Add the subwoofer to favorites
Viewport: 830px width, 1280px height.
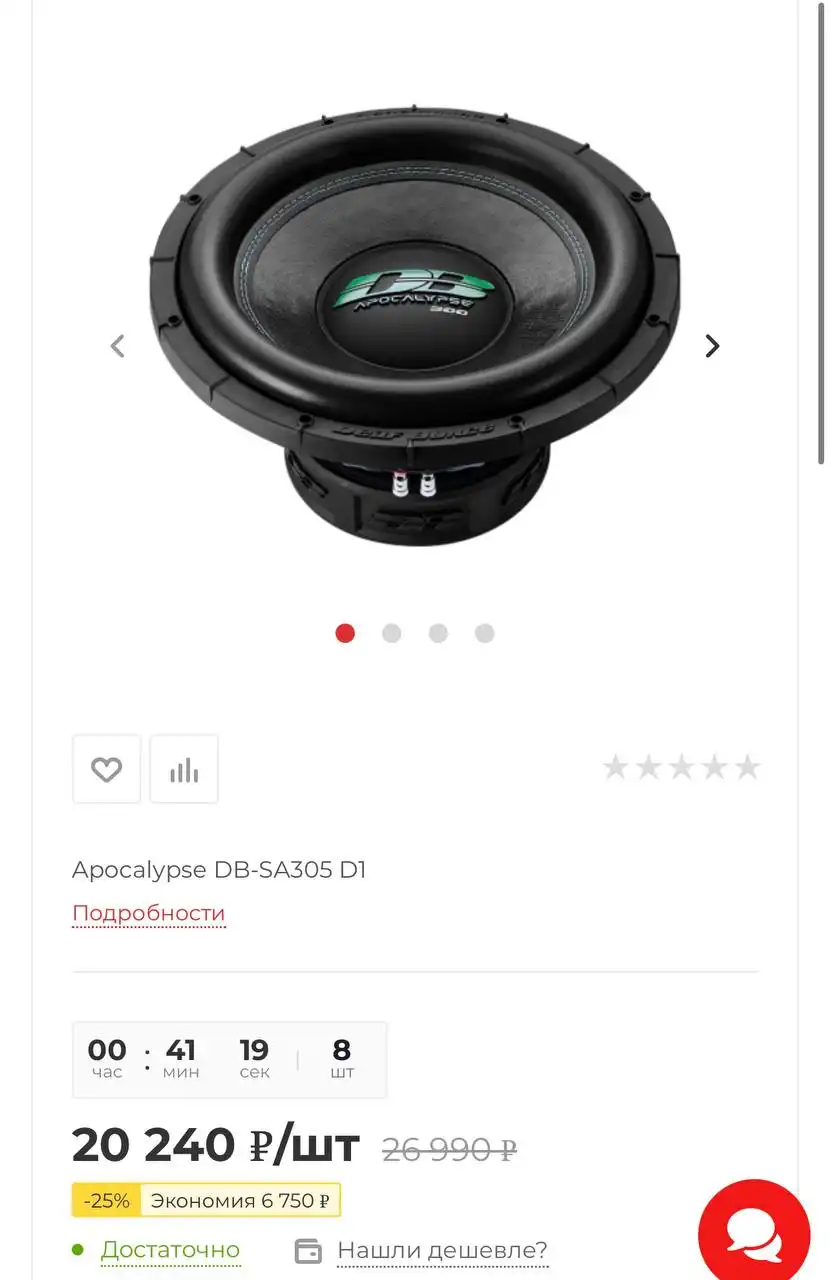pos(107,769)
